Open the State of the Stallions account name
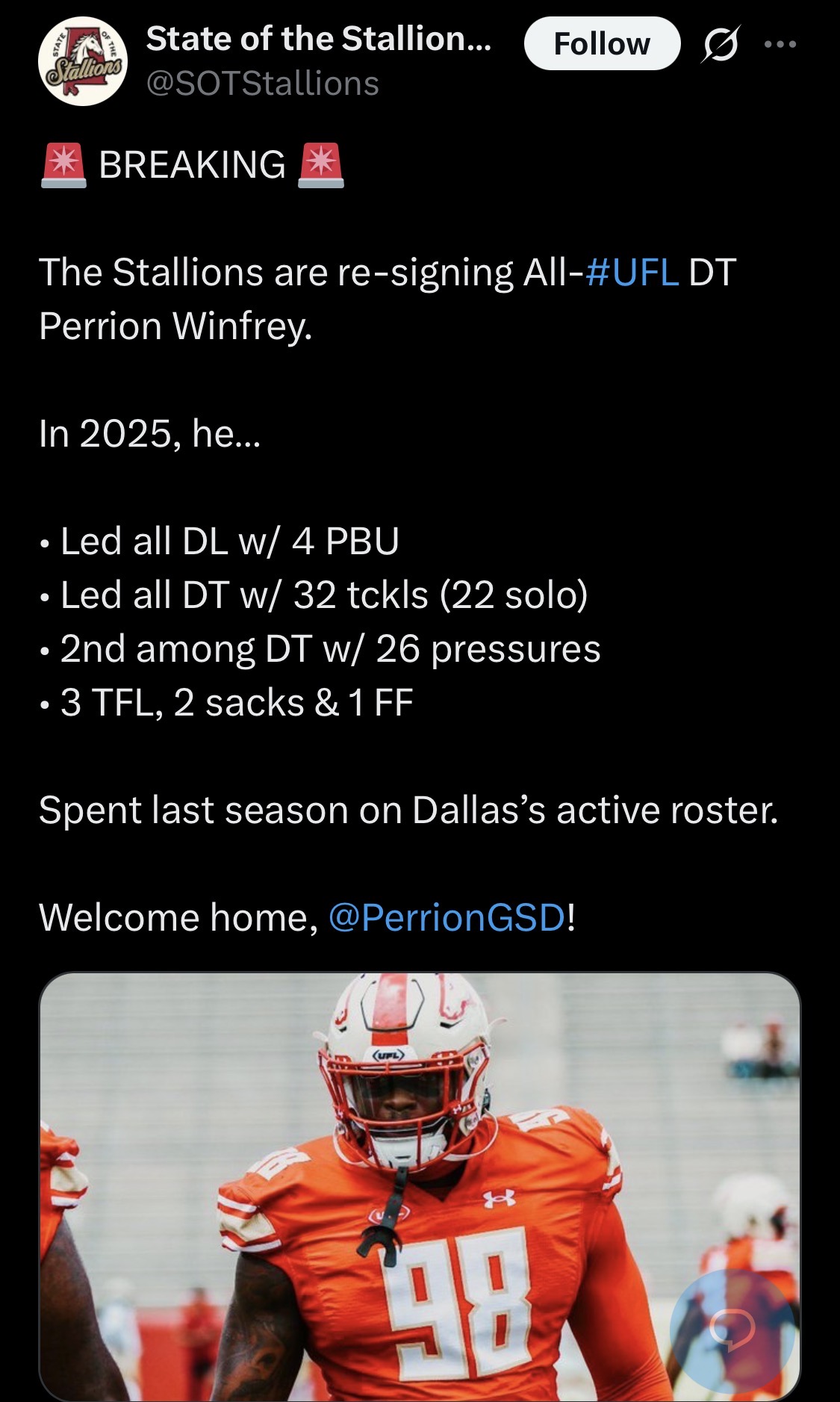This screenshot has height=1402, width=840. click(x=319, y=39)
